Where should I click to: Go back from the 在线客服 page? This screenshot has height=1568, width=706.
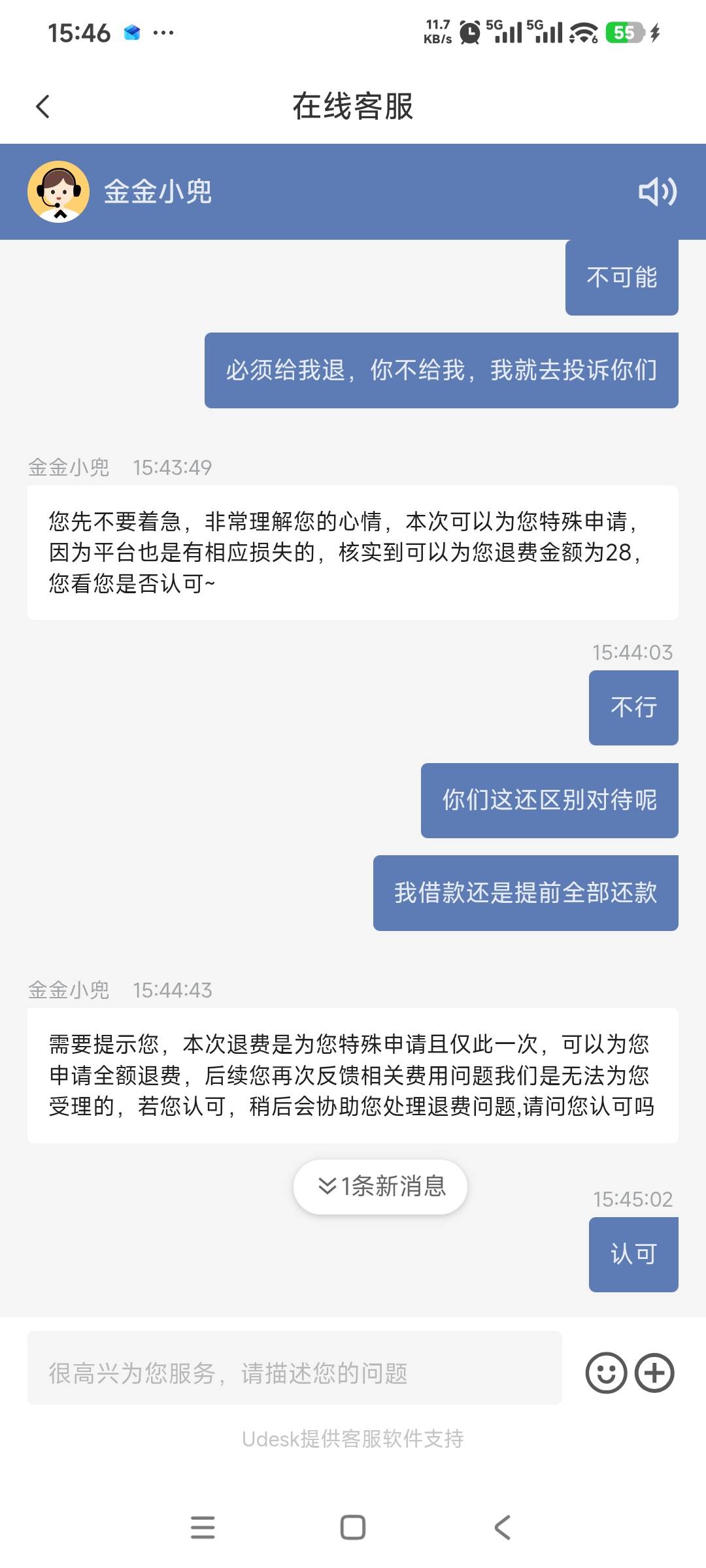(x=43, y=106)
